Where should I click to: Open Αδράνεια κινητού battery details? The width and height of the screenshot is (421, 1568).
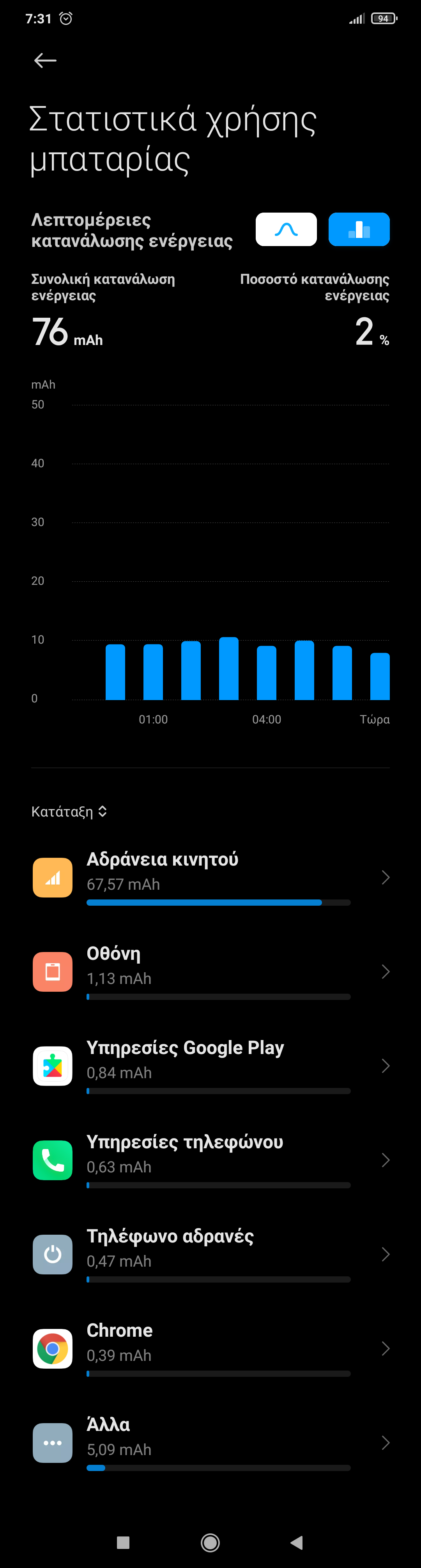point(210,877)
